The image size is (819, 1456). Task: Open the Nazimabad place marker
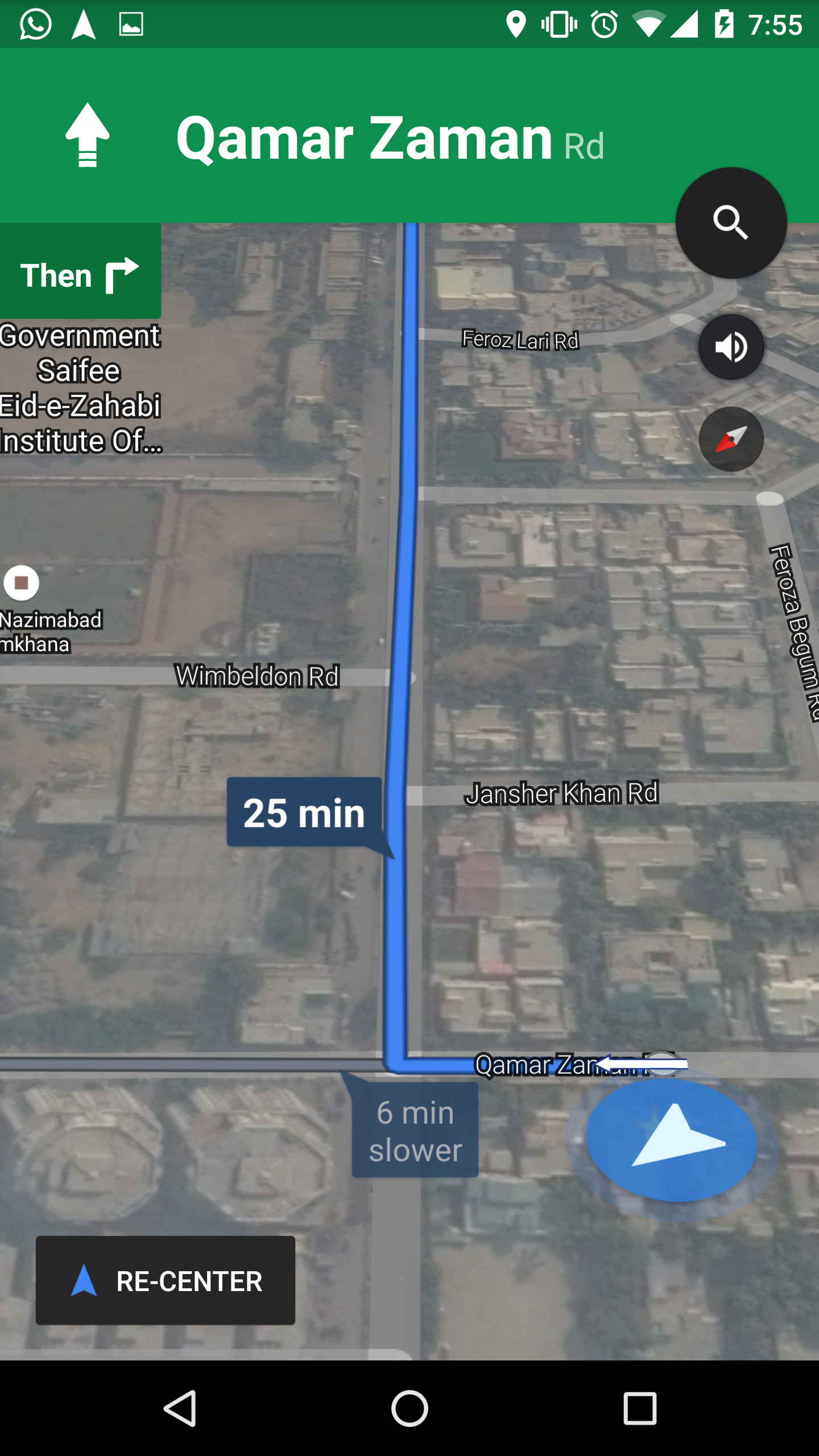[22, 582]
